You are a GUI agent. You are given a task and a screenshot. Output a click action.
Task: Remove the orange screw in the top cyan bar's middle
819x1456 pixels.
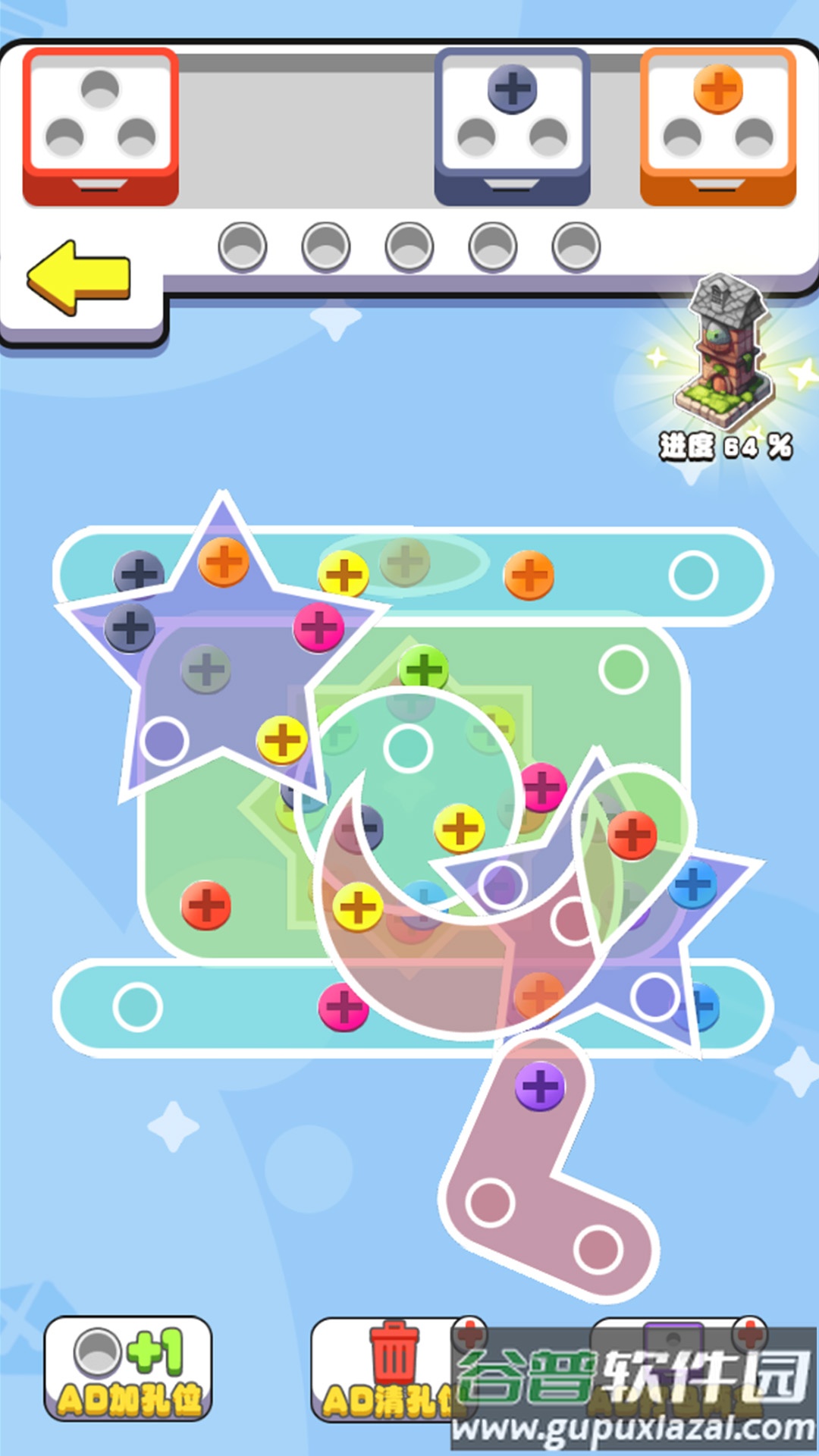529,575
